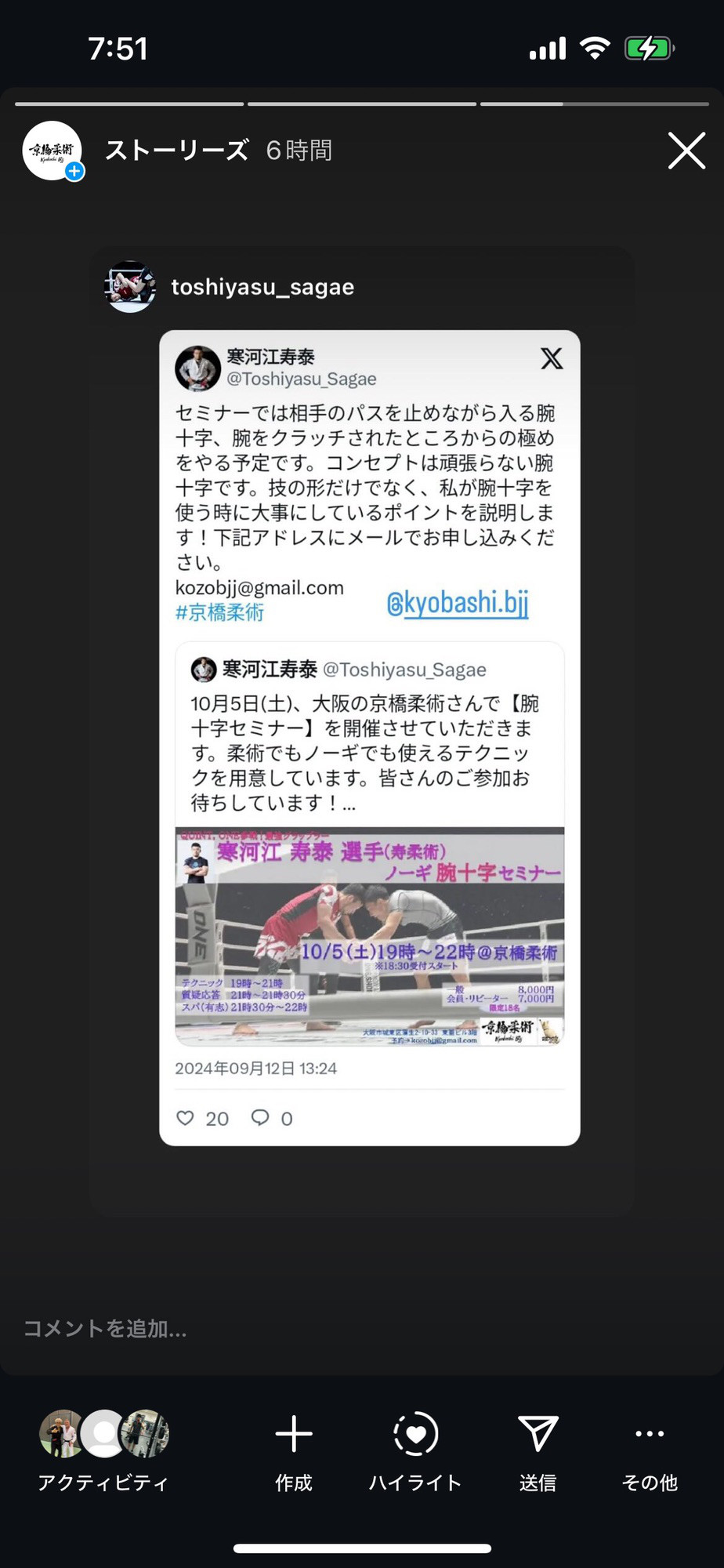Open その他 more options
The height and width of the screenshot is (1568, 724).
pos(650,1449)
